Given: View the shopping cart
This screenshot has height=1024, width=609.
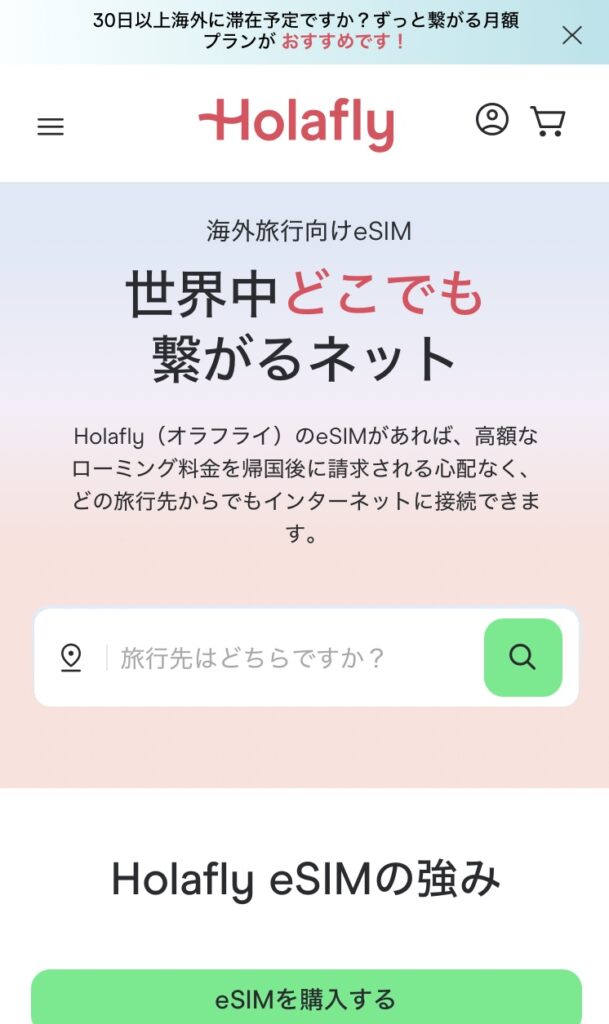Looking at the screenshot, I should pyautogui.click(x=548, y=121).
